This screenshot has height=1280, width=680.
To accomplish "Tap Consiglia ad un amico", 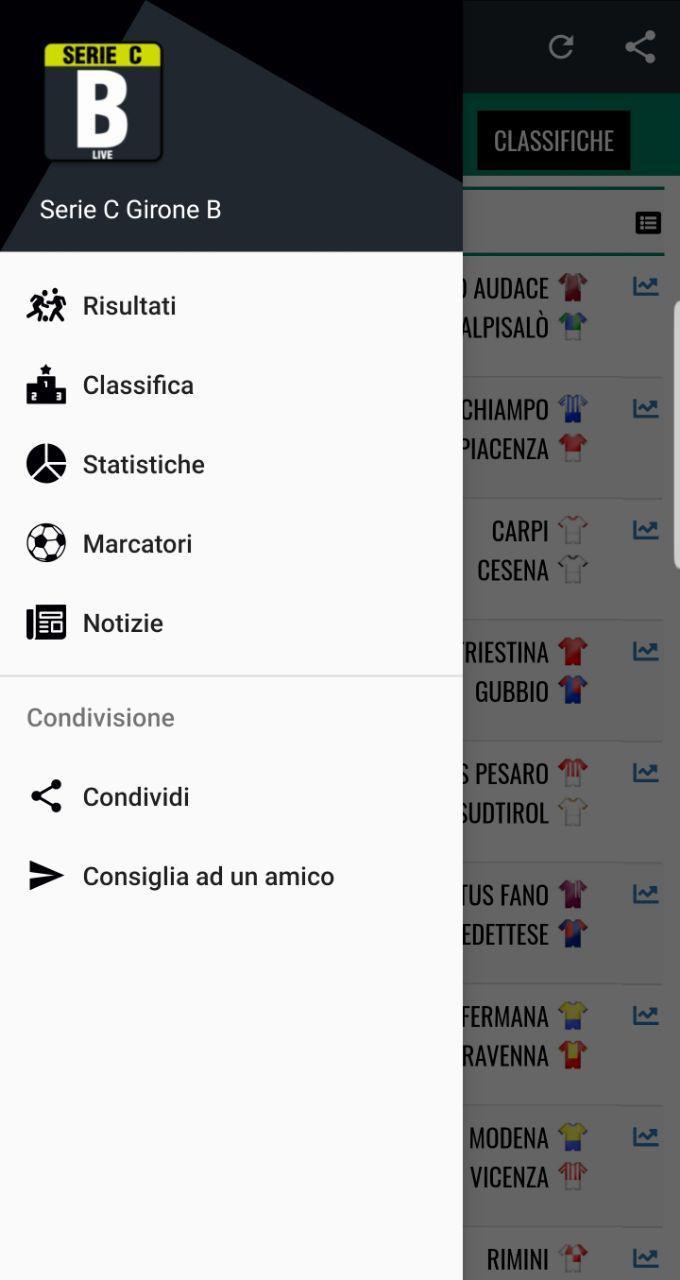I will 208,876.
